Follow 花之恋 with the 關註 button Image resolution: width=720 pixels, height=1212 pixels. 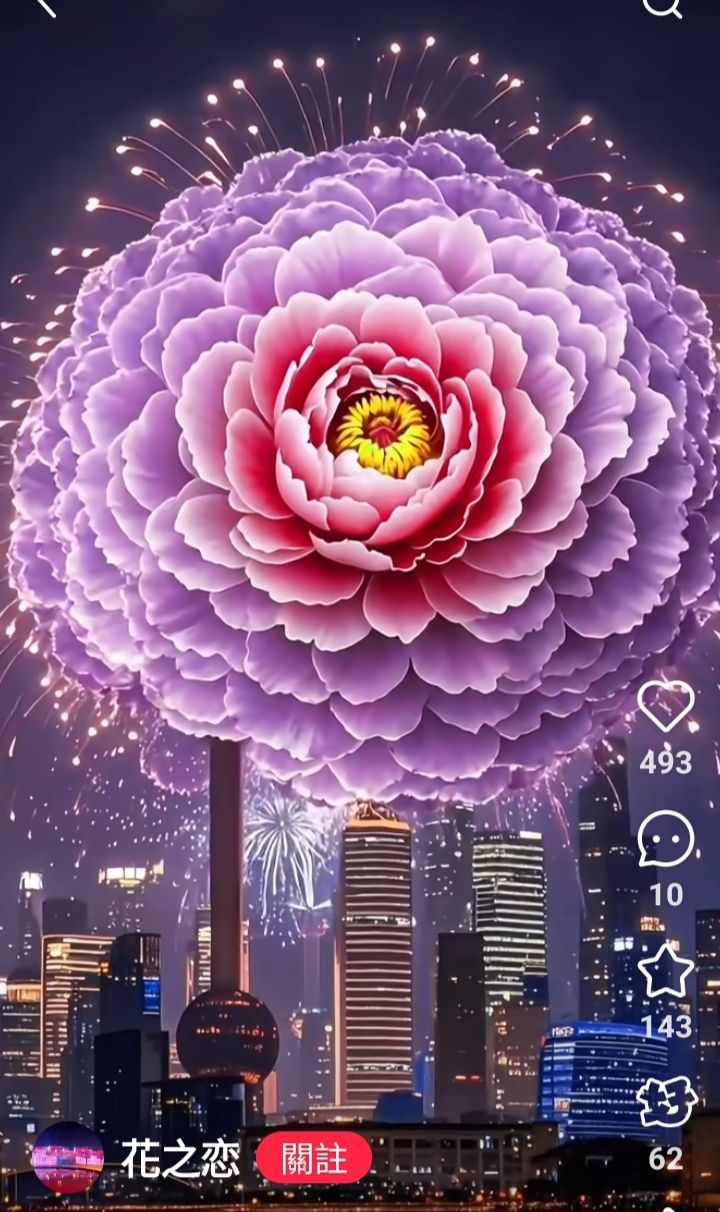coord(314,1158)
